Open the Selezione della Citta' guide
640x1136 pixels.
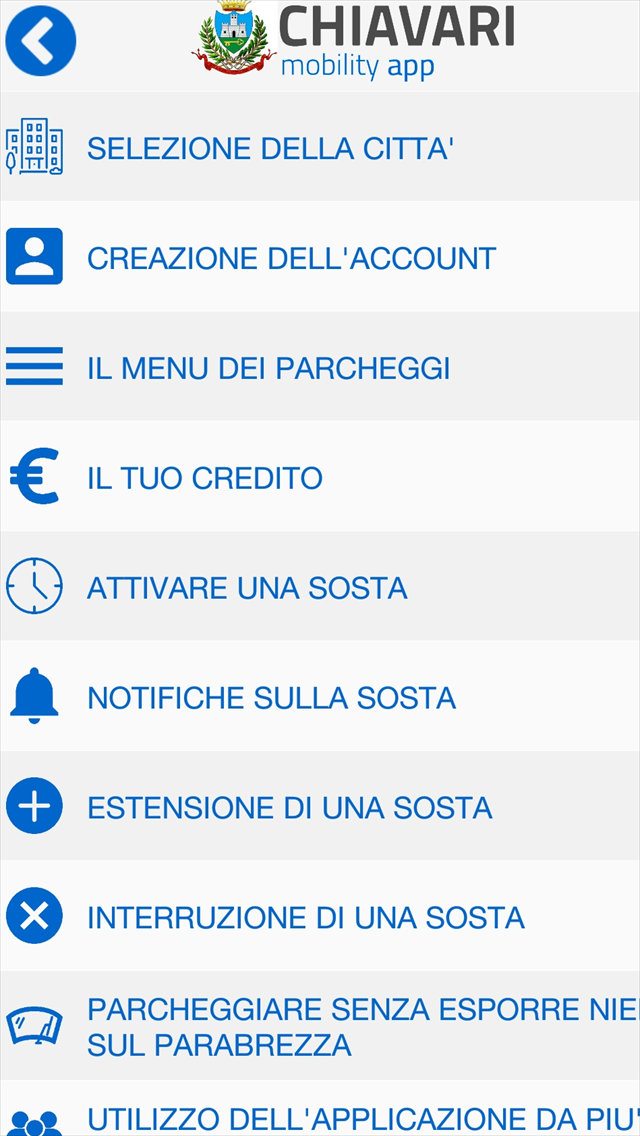pyautogui.click(x=271, y=149)
